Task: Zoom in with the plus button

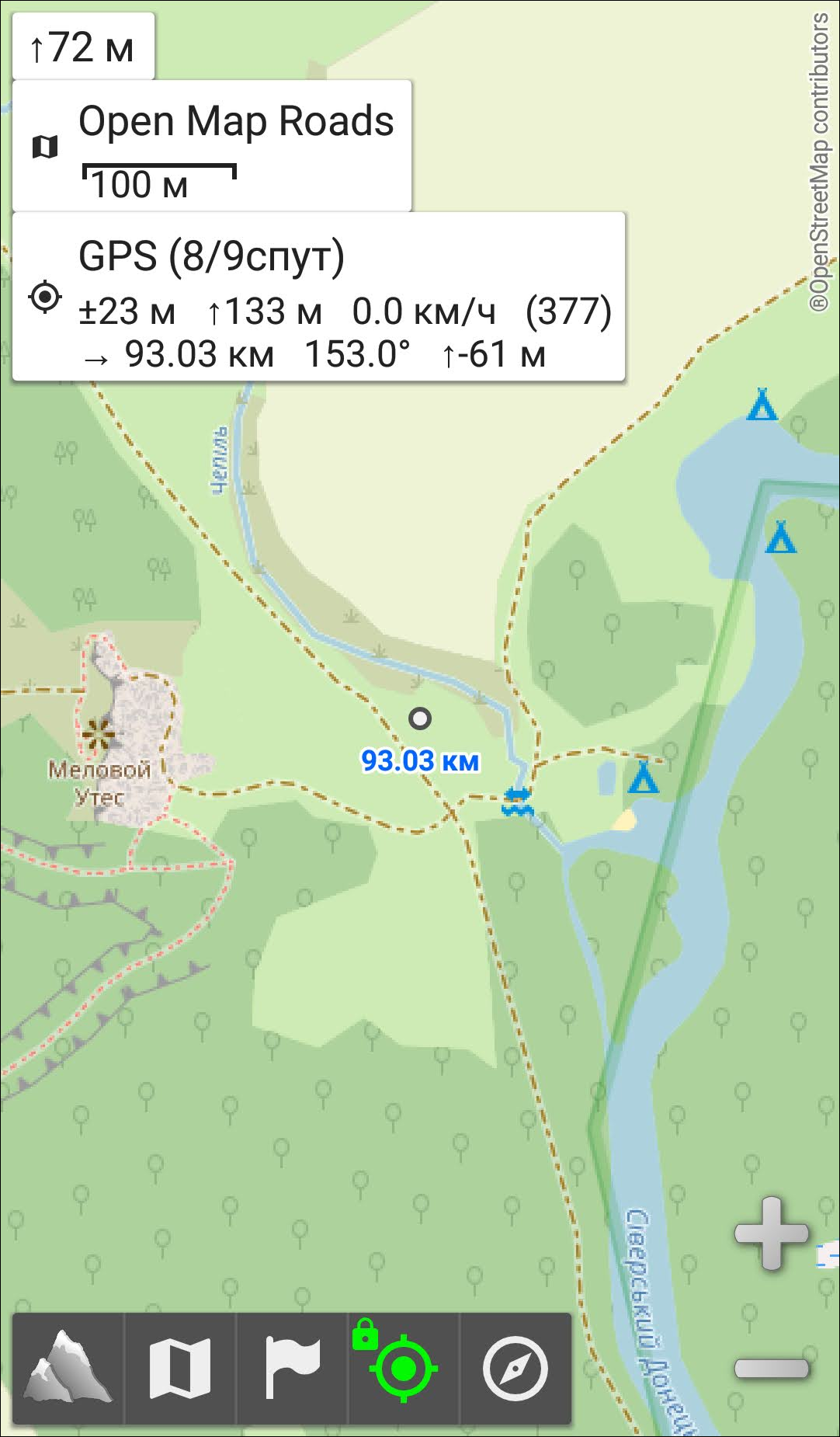Action: 772,1233
